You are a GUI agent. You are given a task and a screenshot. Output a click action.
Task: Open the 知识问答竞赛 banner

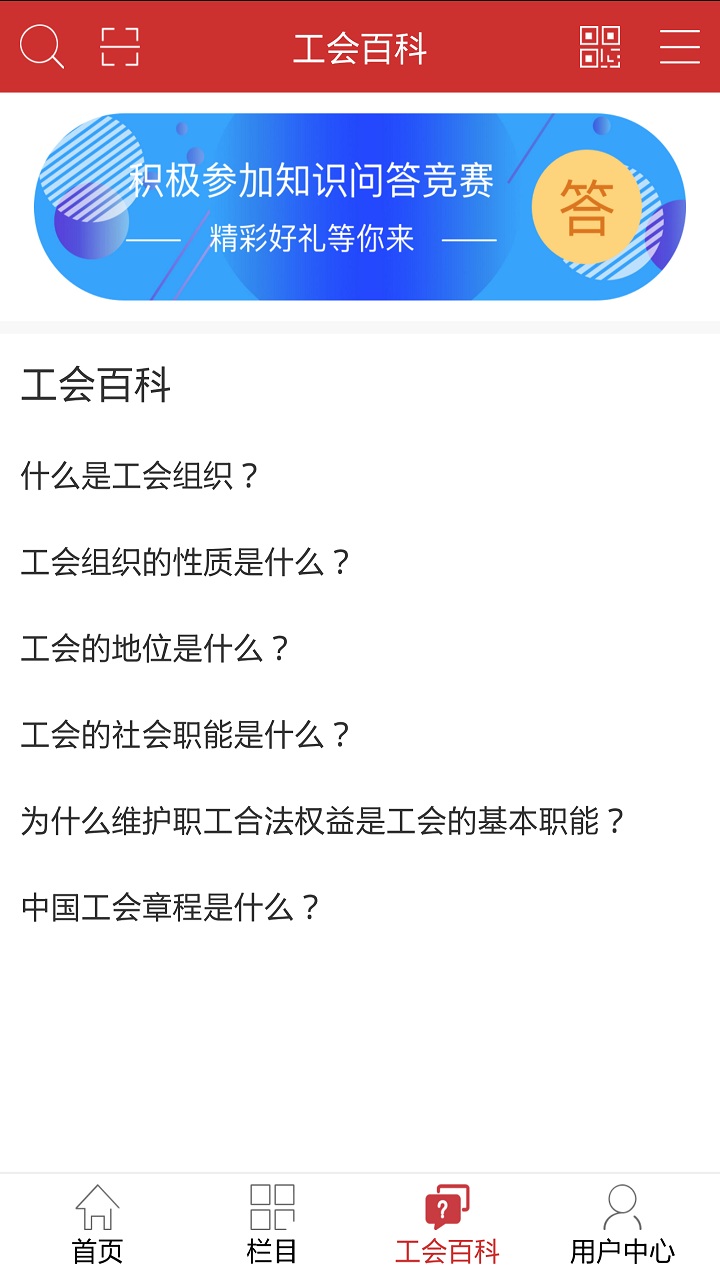coord(360,207)
